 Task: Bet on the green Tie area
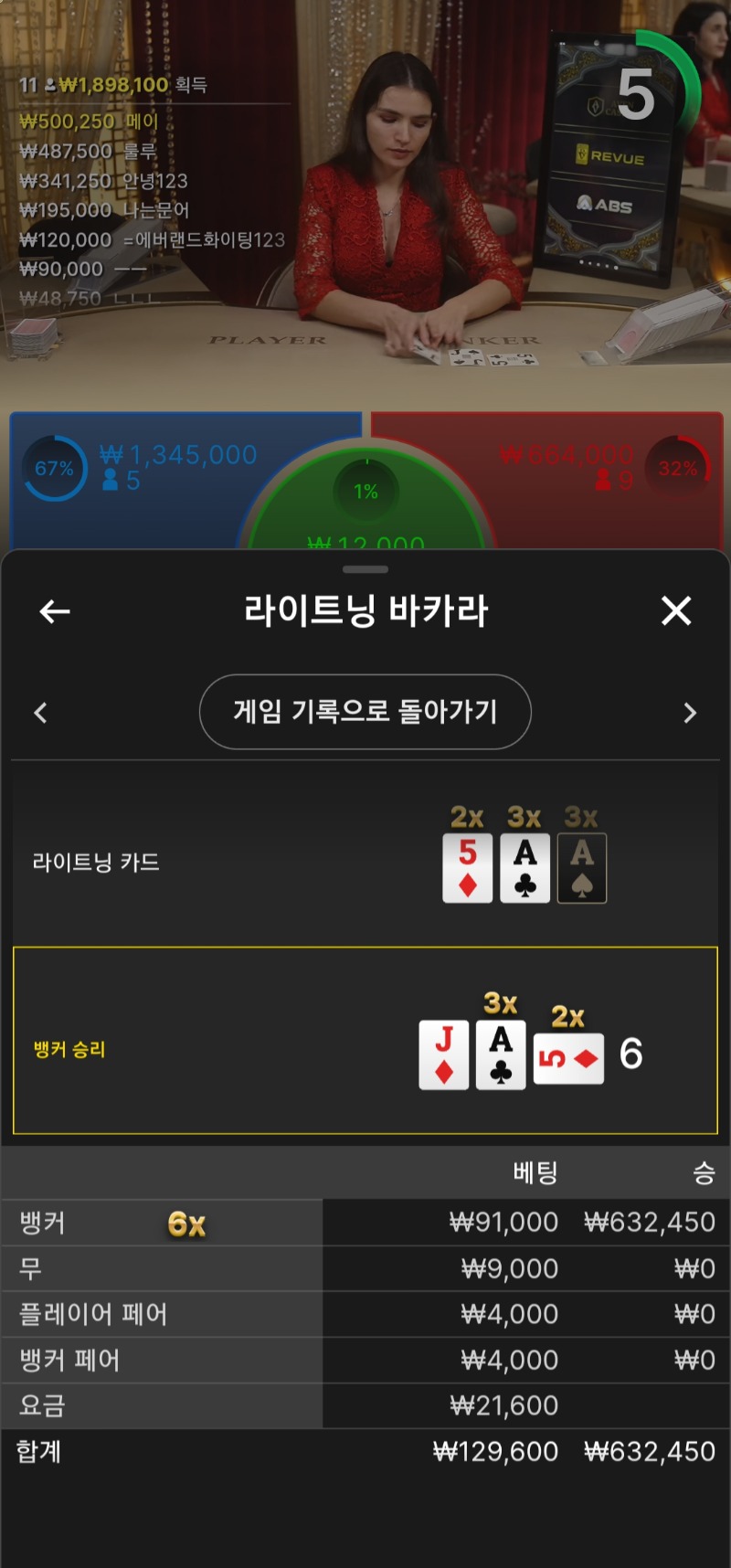coord(365,503)
